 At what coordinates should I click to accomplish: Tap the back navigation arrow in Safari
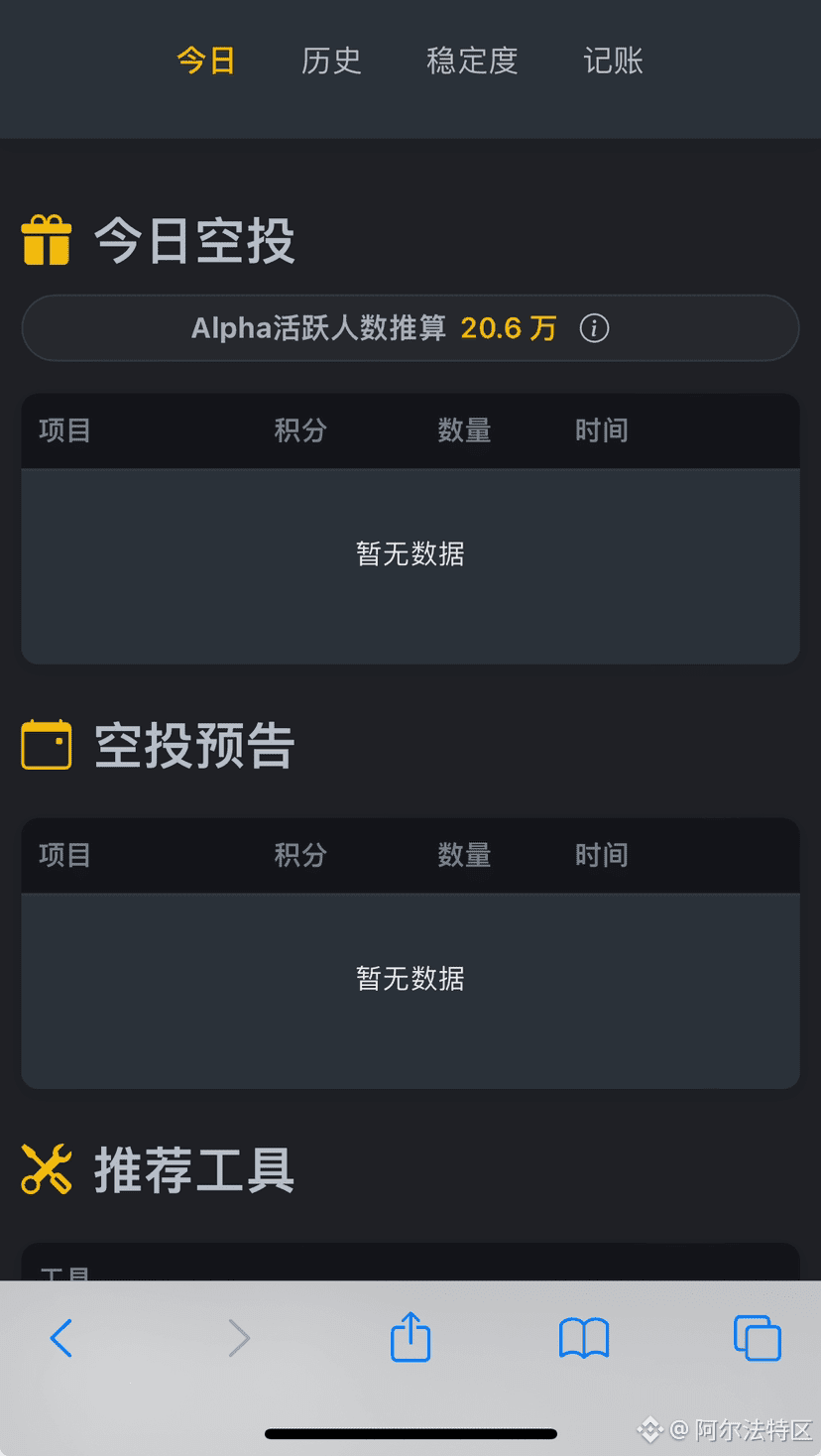click(61, 1337)
